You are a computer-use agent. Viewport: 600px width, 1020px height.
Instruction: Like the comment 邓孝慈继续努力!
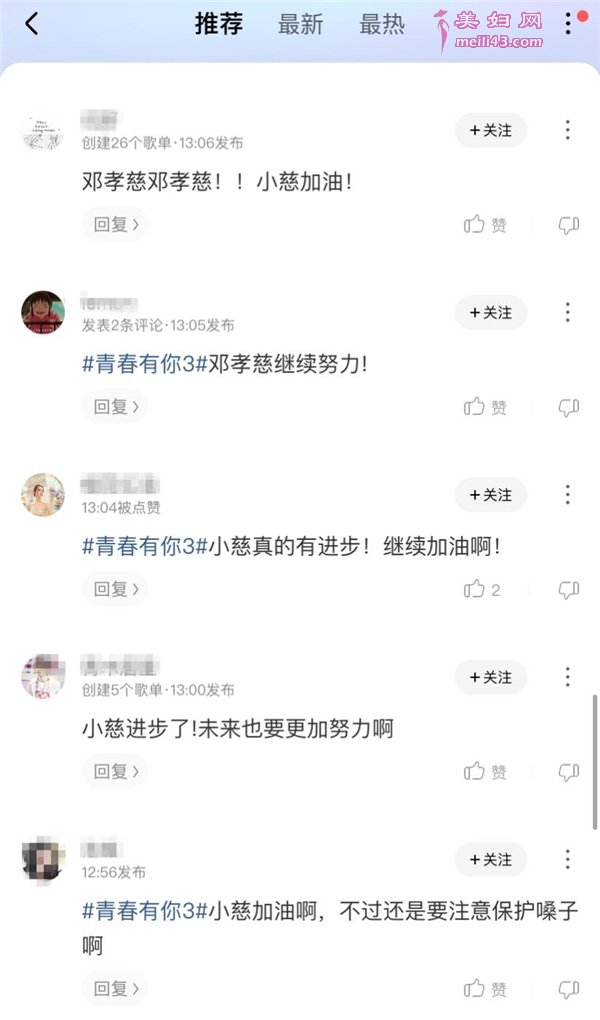[485, 407]
